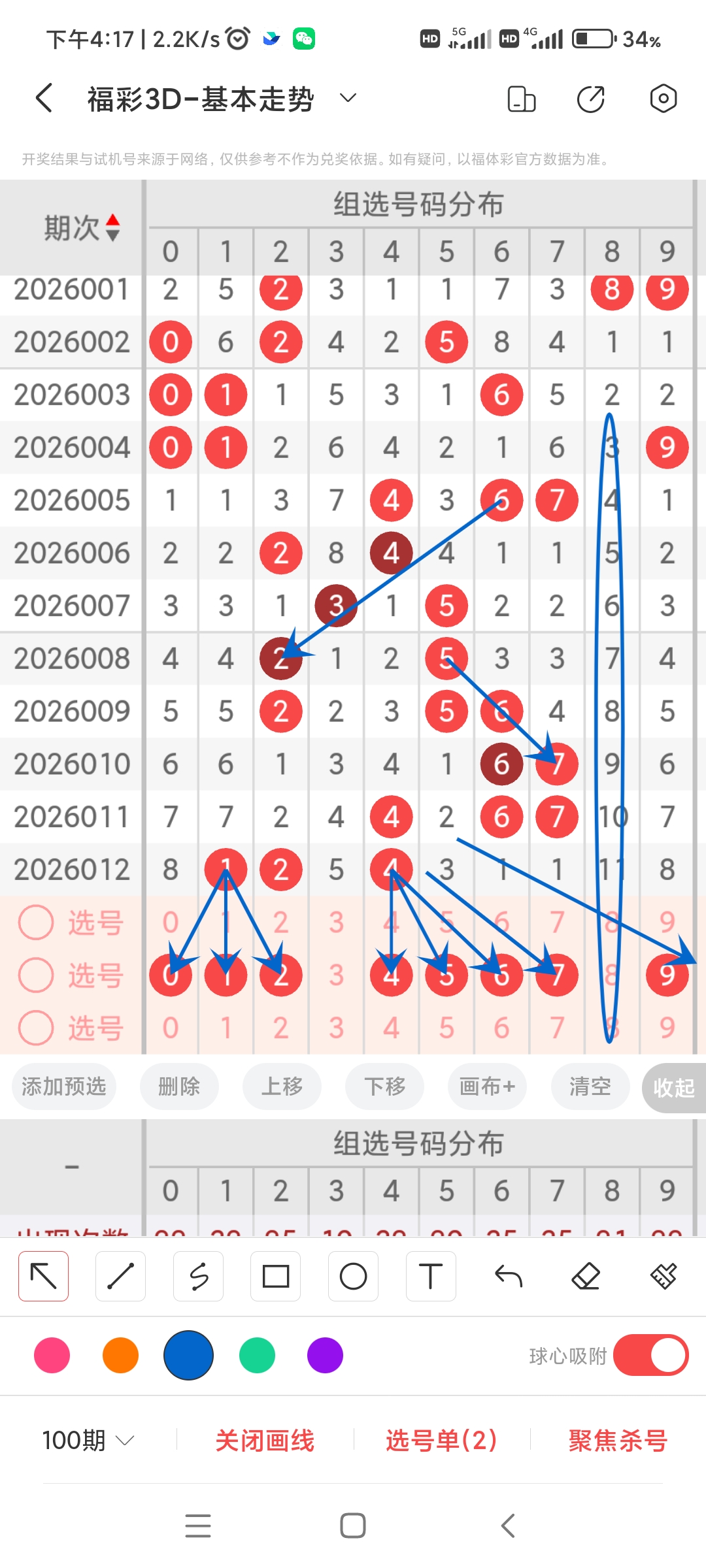The image size is (706, 1568).
Task: Disable the 球心吸附 snap toggle
Action: tap(650, 1356)
